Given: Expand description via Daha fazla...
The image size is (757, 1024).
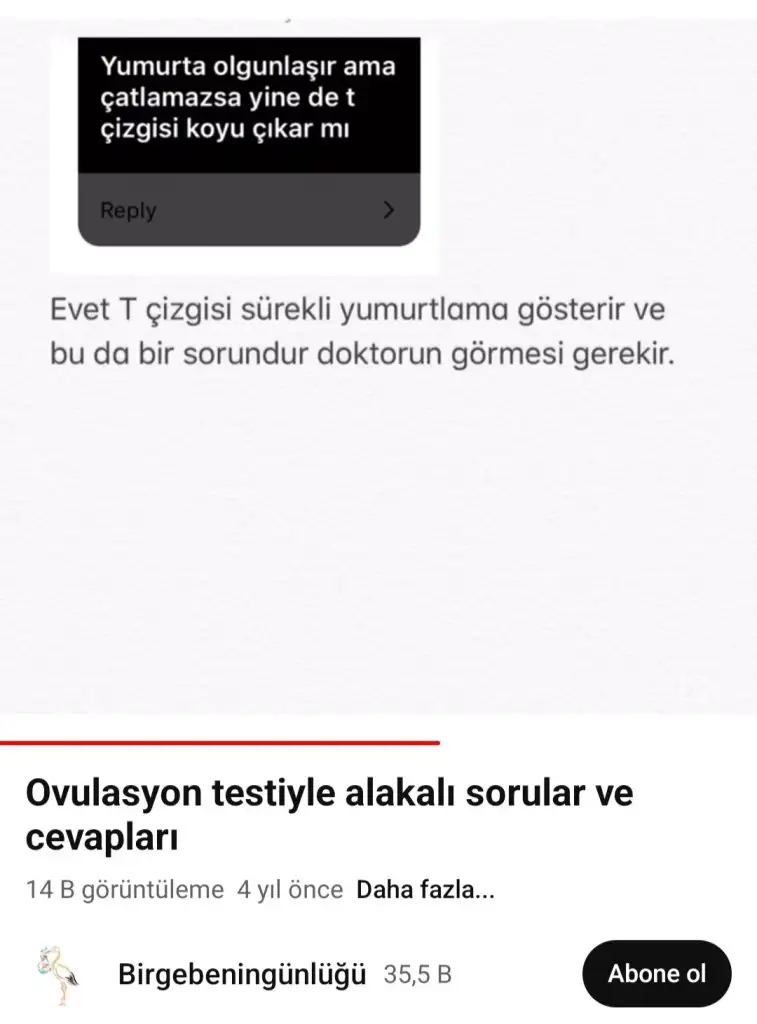Looking at the screenshot, I should (425, 889).
